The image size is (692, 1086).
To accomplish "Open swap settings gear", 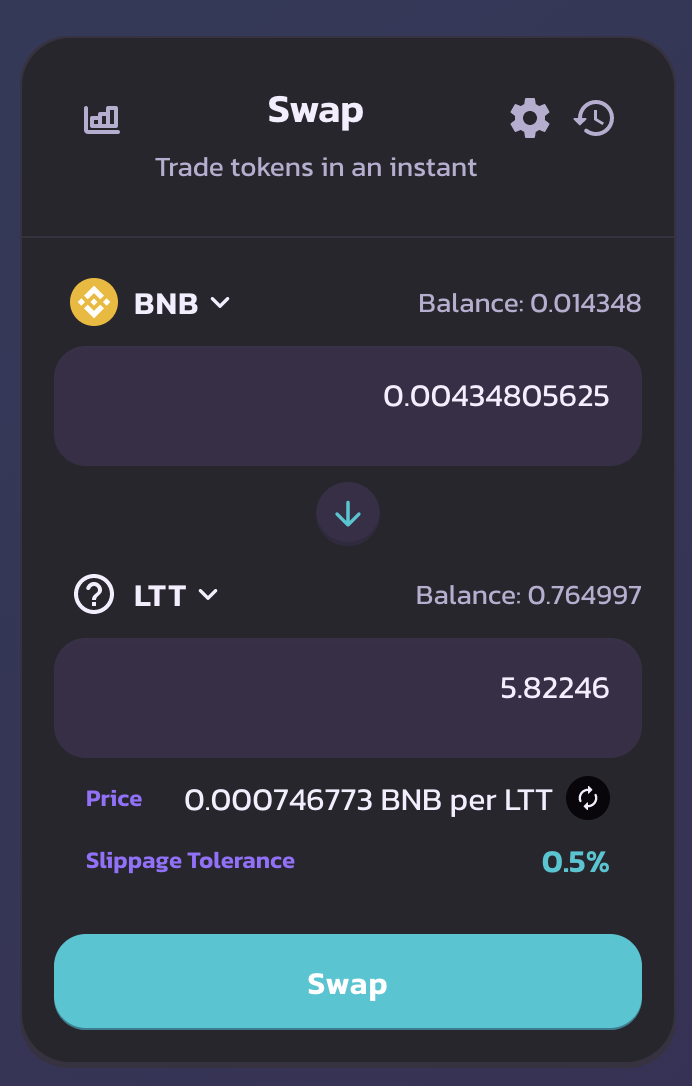I will (530, 118).
